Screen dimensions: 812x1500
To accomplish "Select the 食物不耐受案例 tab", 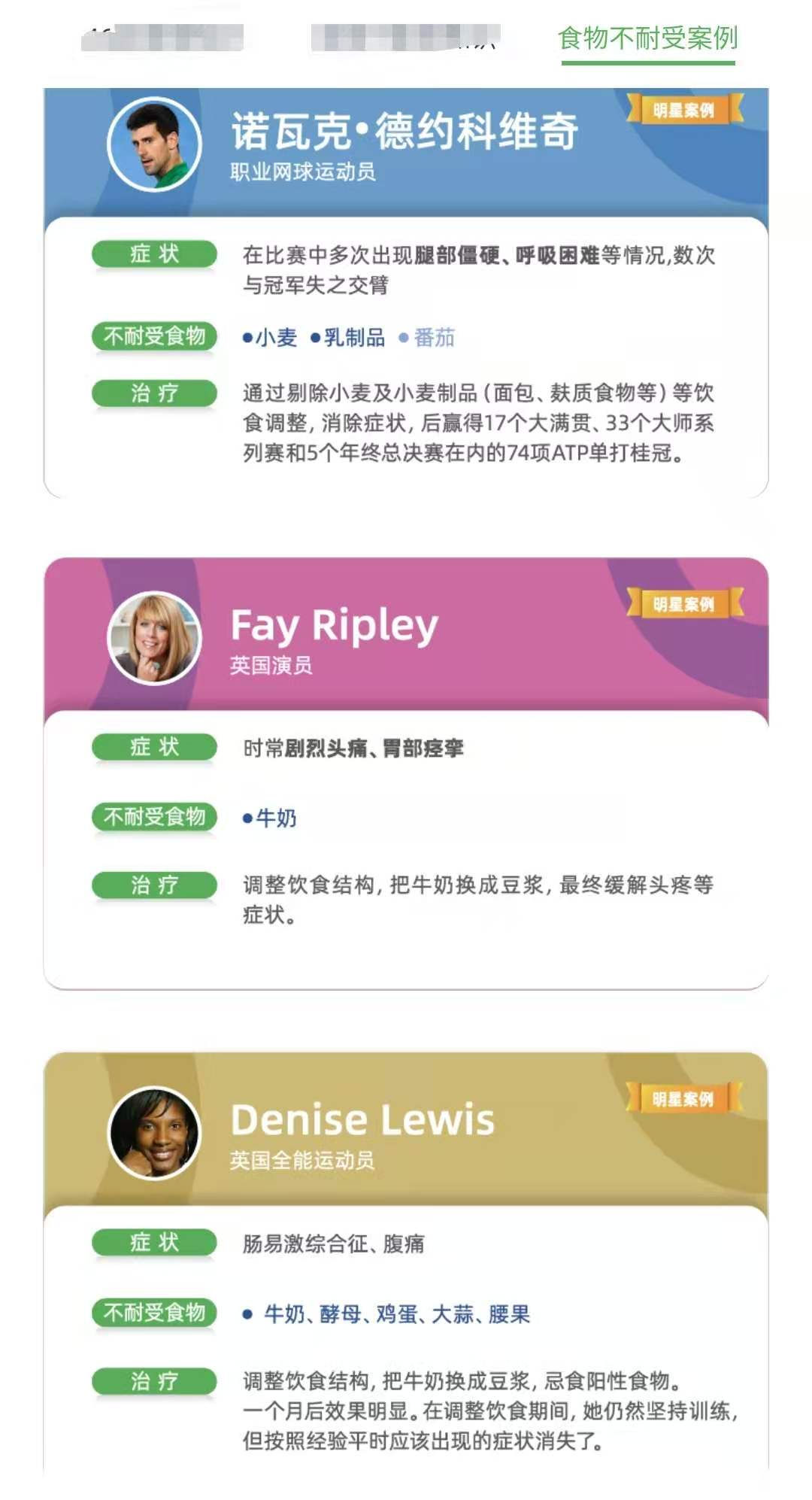I will pyautogui.click(x=647, y=38).
